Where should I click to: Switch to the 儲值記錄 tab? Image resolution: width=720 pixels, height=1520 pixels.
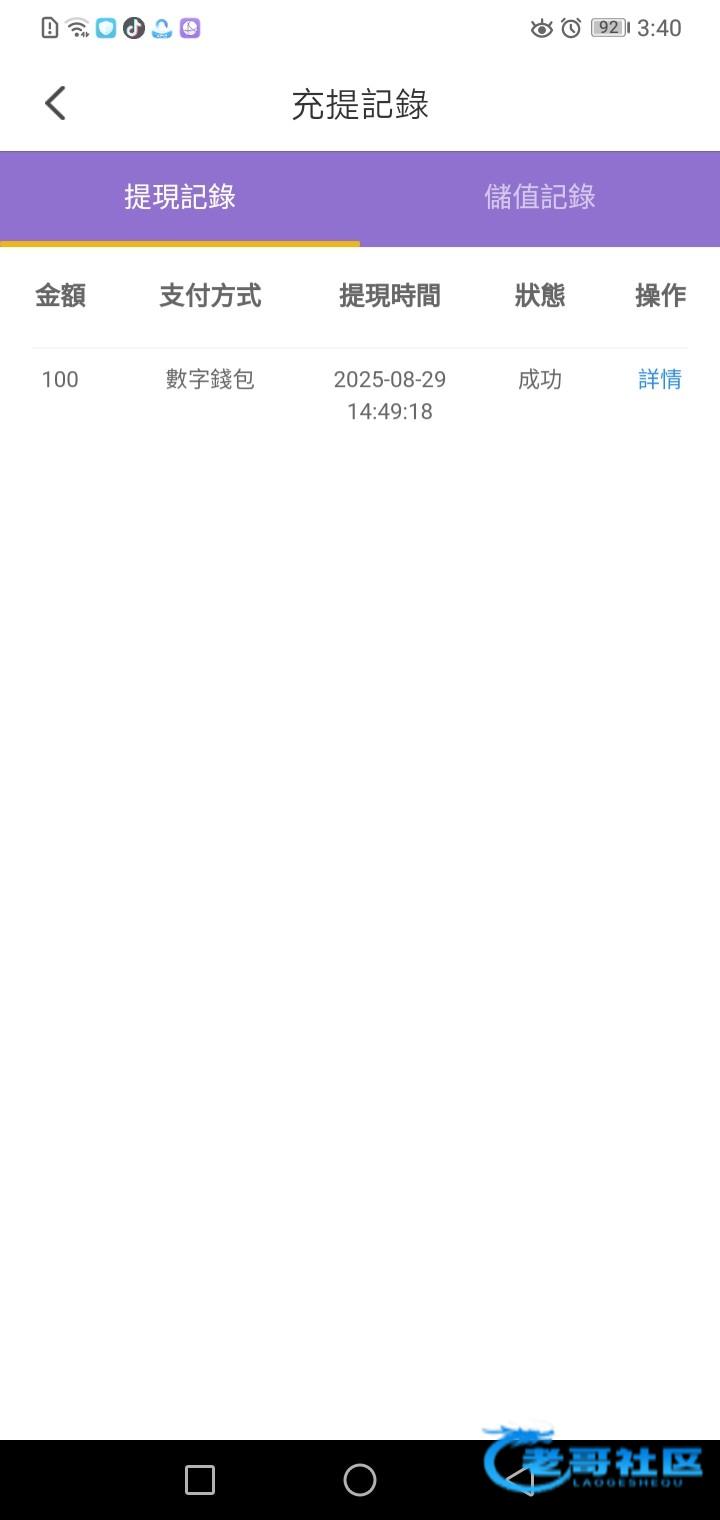tap(540, 197)
